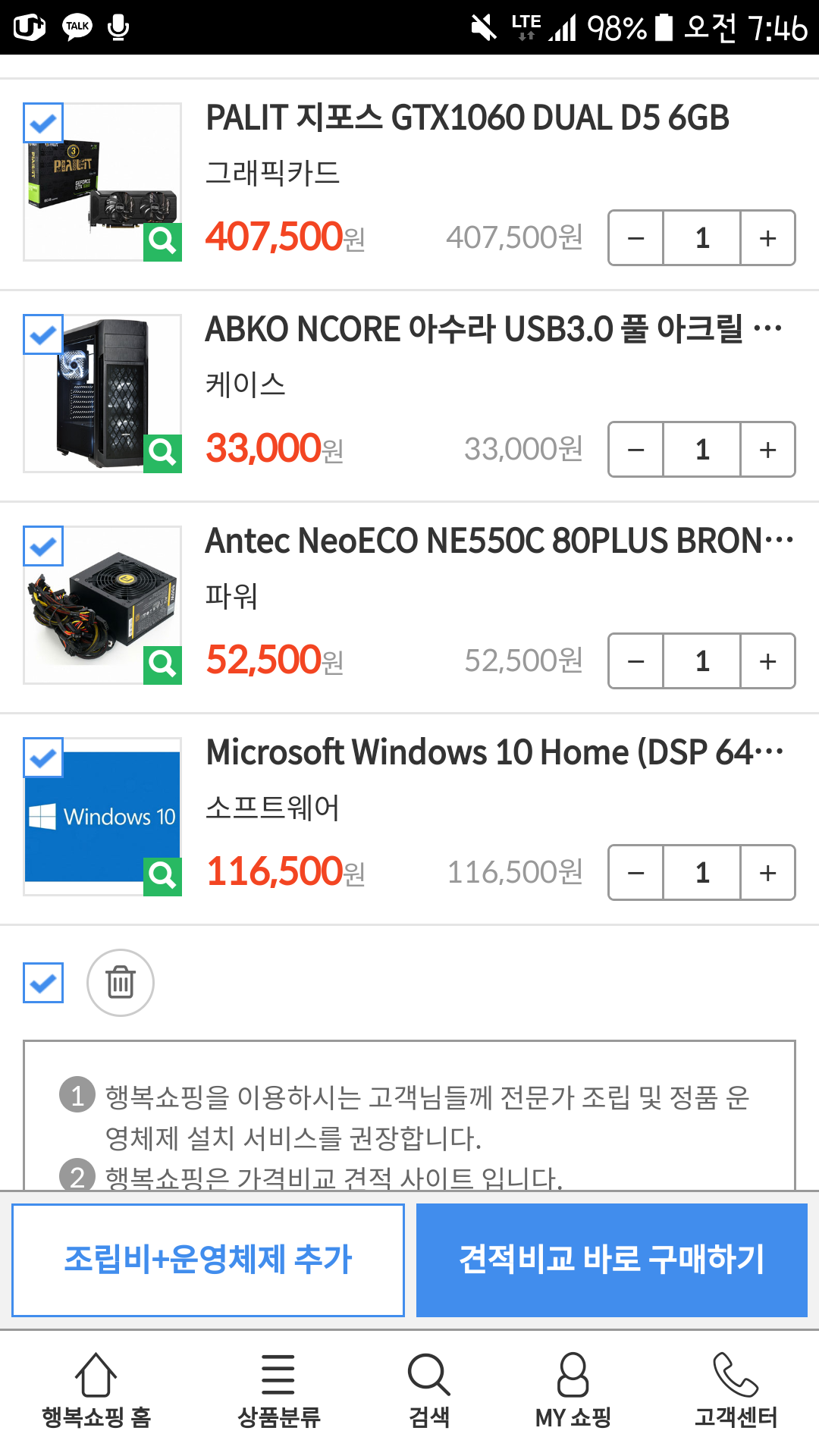Open 상품분류 category menu
819x1456 pixels.
click(278, 1392)
